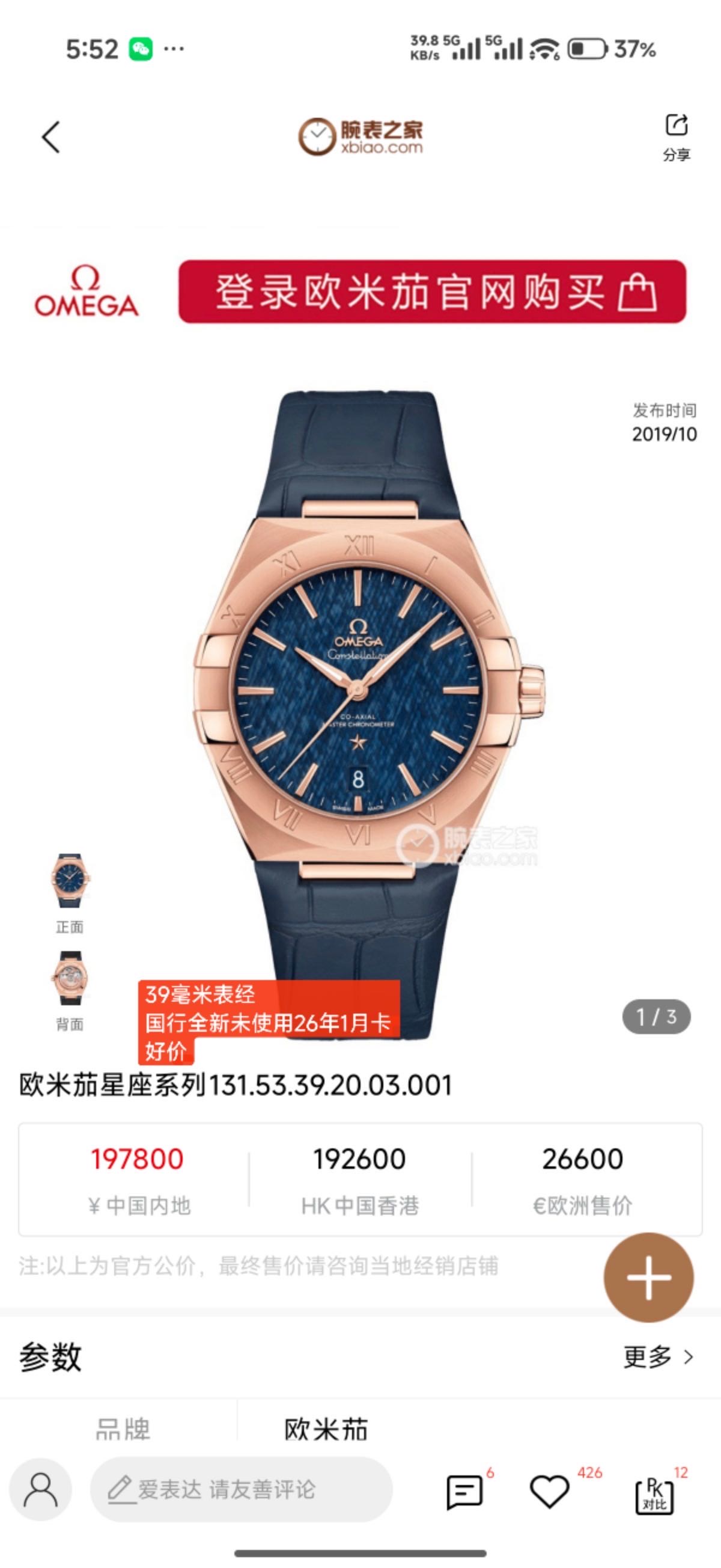
Task: Go back to the previous page
Action: click(x=51, y=137)
